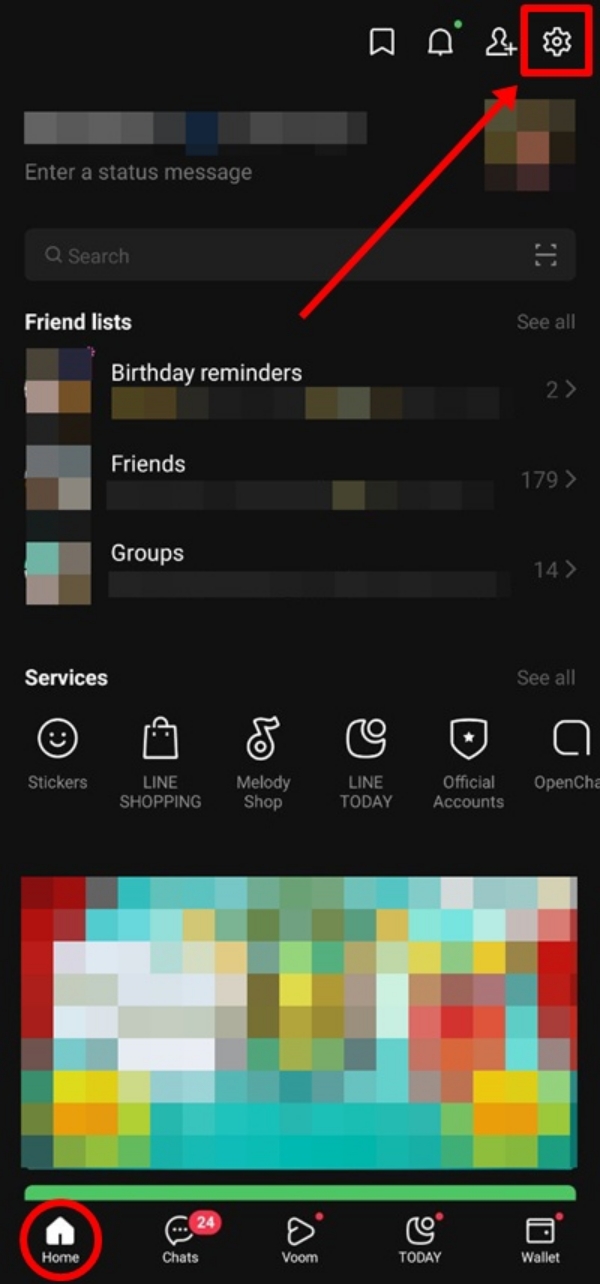Open the Keep bookmark icon
This screenshot has height=1284, width=600.
(x=381, y=42)
